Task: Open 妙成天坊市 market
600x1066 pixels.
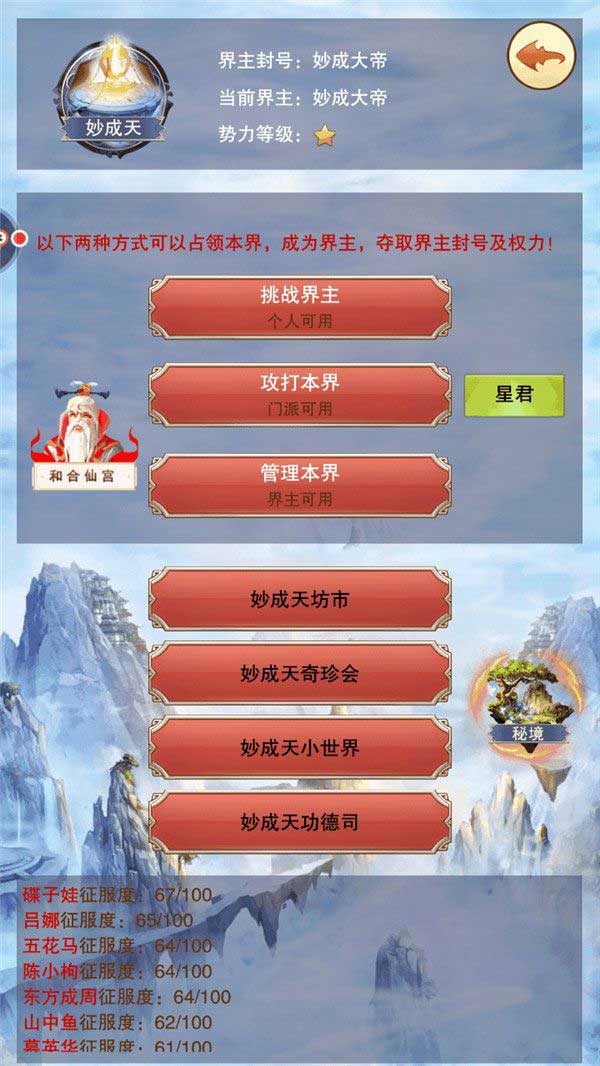Action: tap(300, 600)
